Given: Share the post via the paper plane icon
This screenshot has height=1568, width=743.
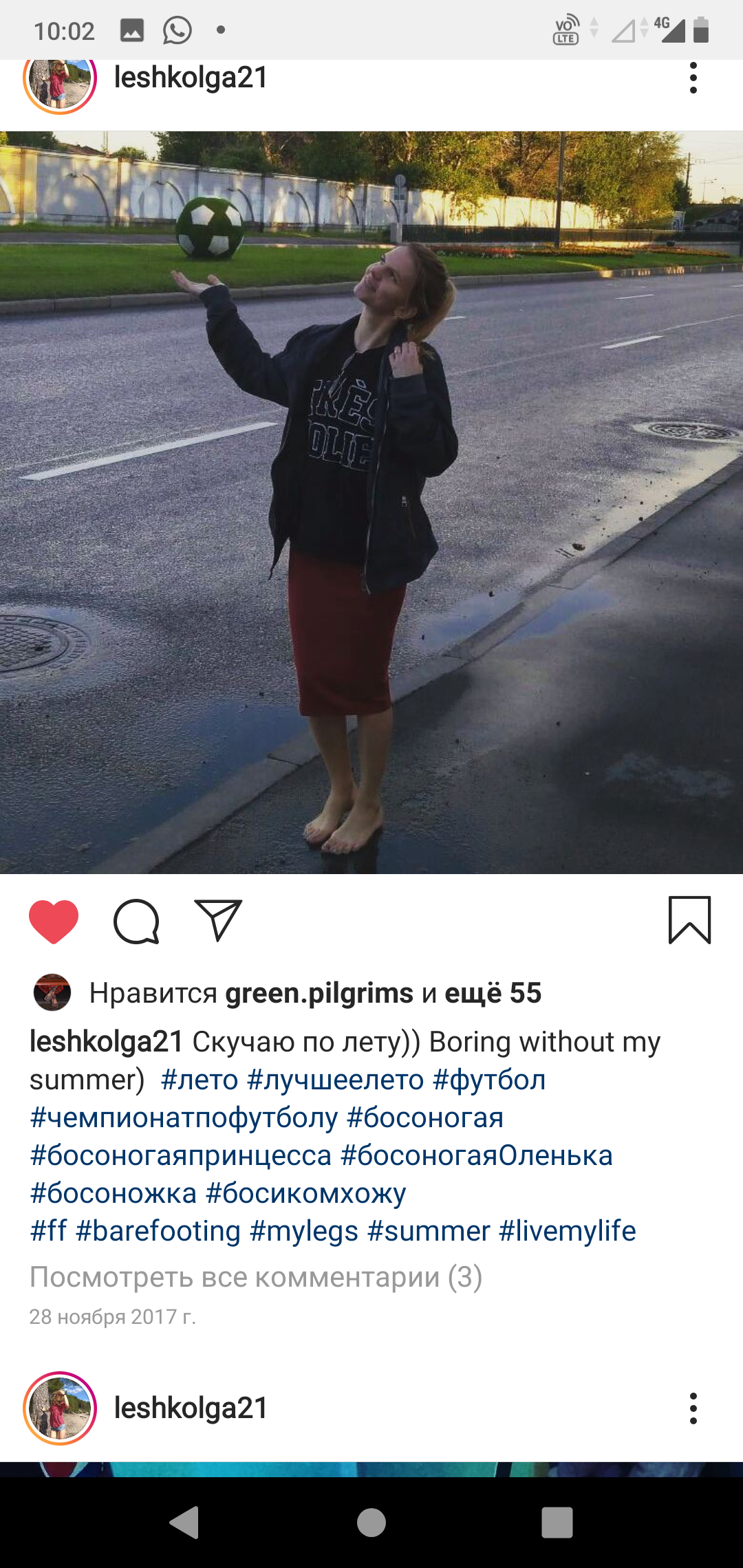Looking at the screenshot, I should click(219, 919).
